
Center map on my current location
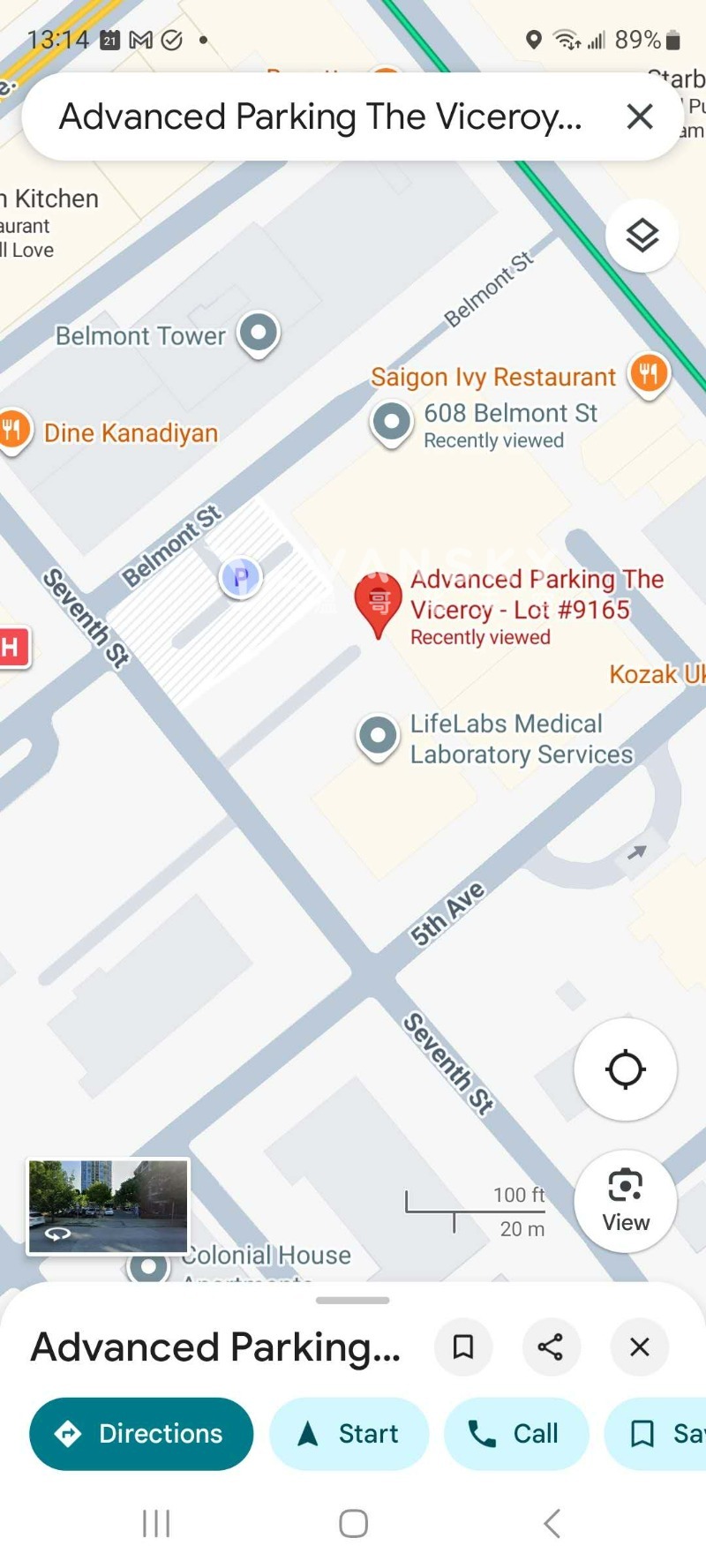tap(625, 1069)
